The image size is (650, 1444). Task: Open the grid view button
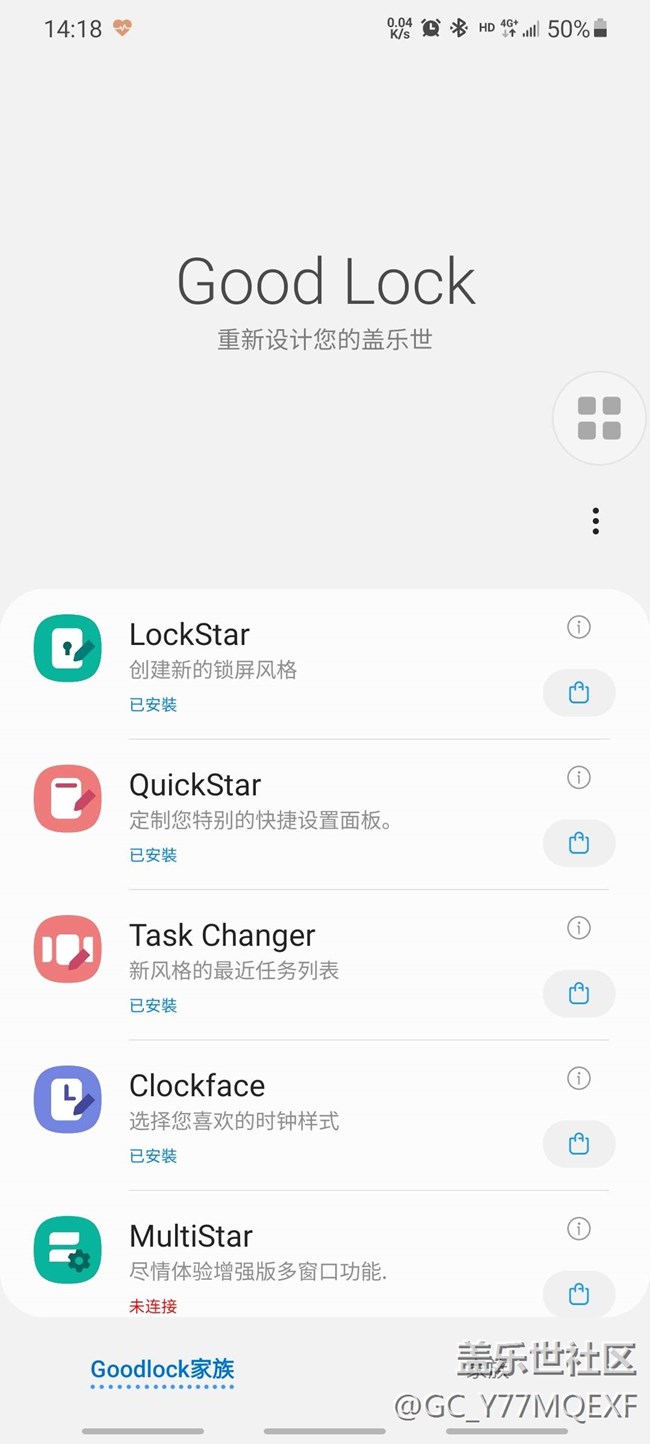tap(599, 418)
